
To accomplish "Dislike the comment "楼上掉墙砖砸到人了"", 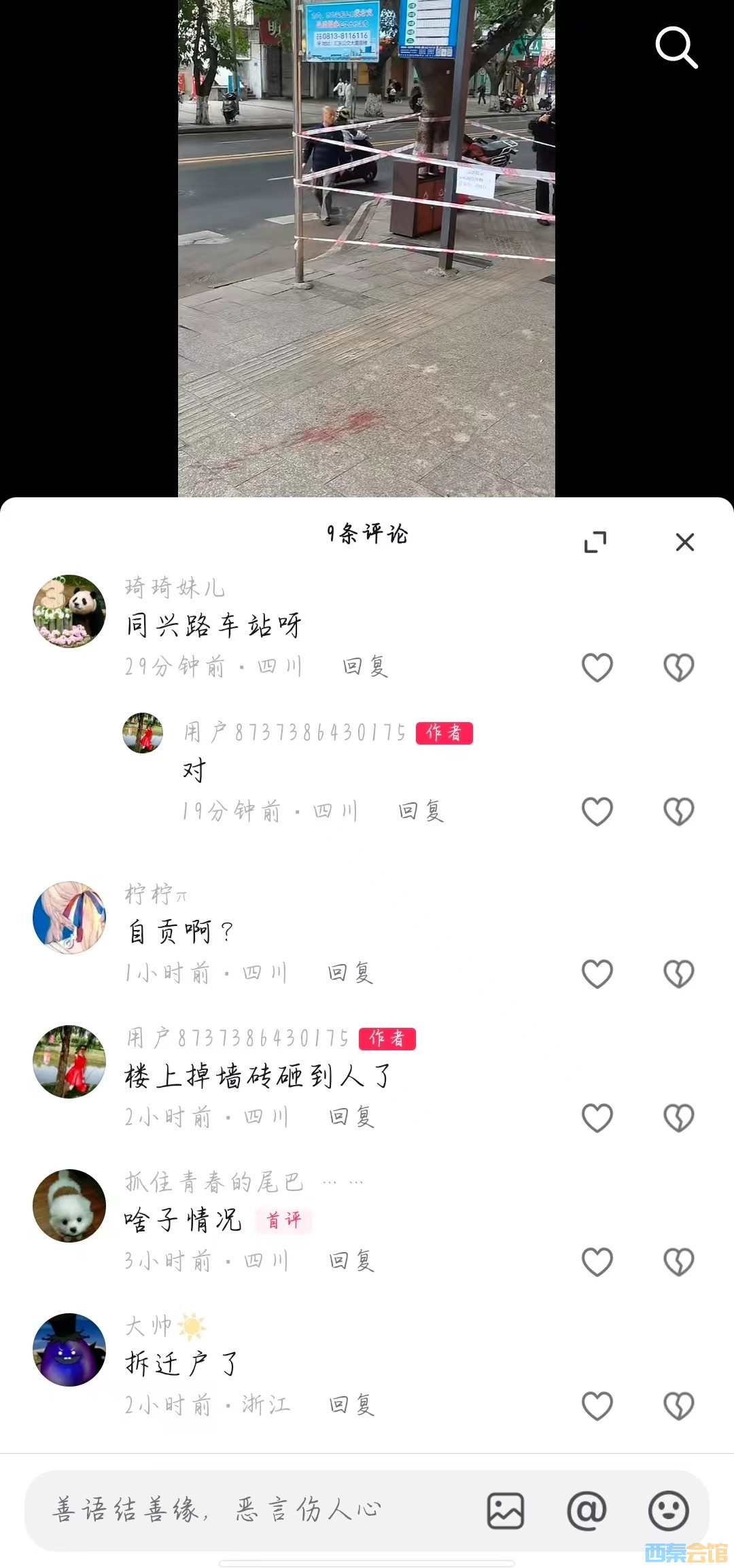I will 678,1118.
